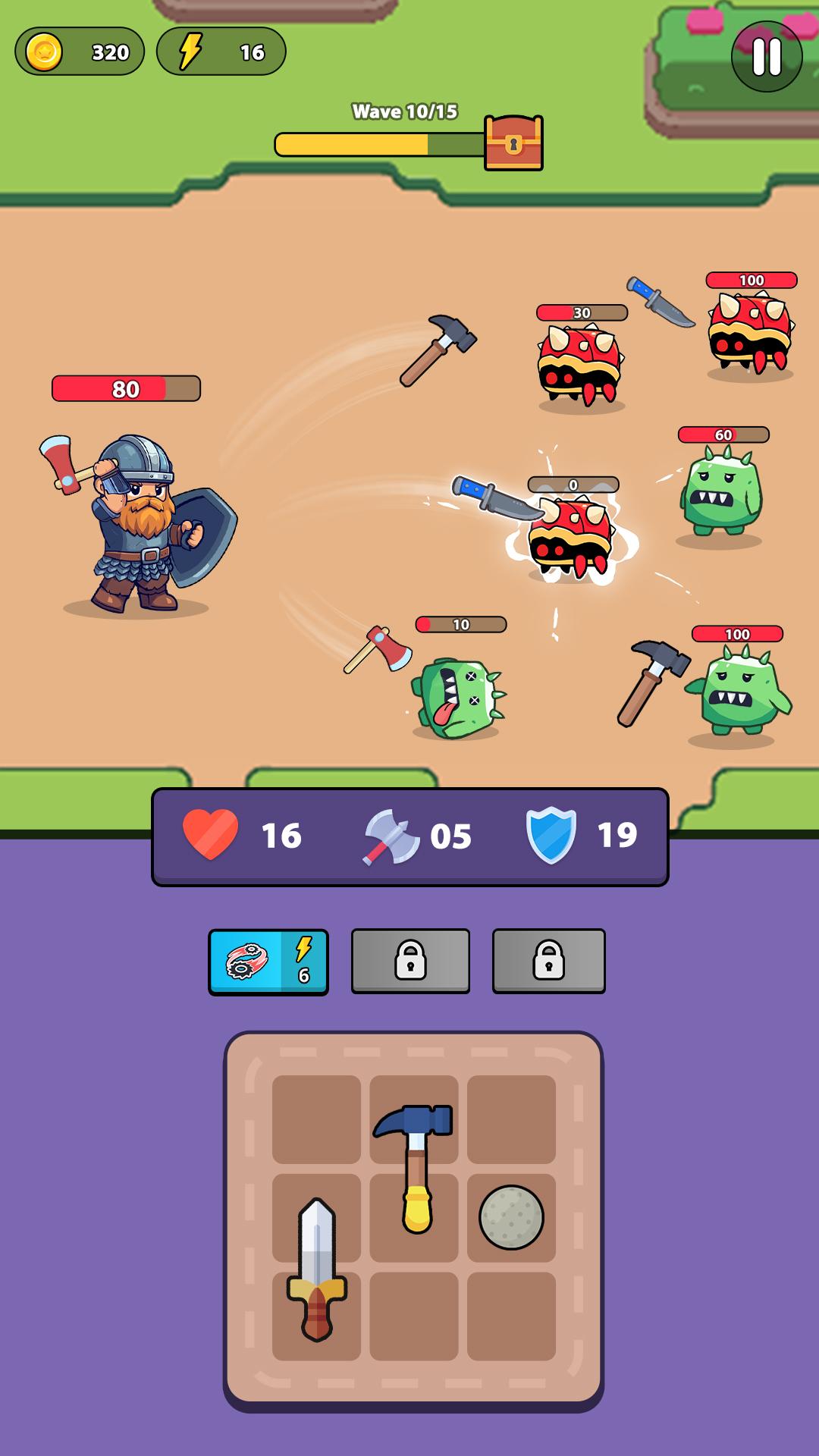
Task: Select the stone ball in the inventory
Action: (511, 1217)
